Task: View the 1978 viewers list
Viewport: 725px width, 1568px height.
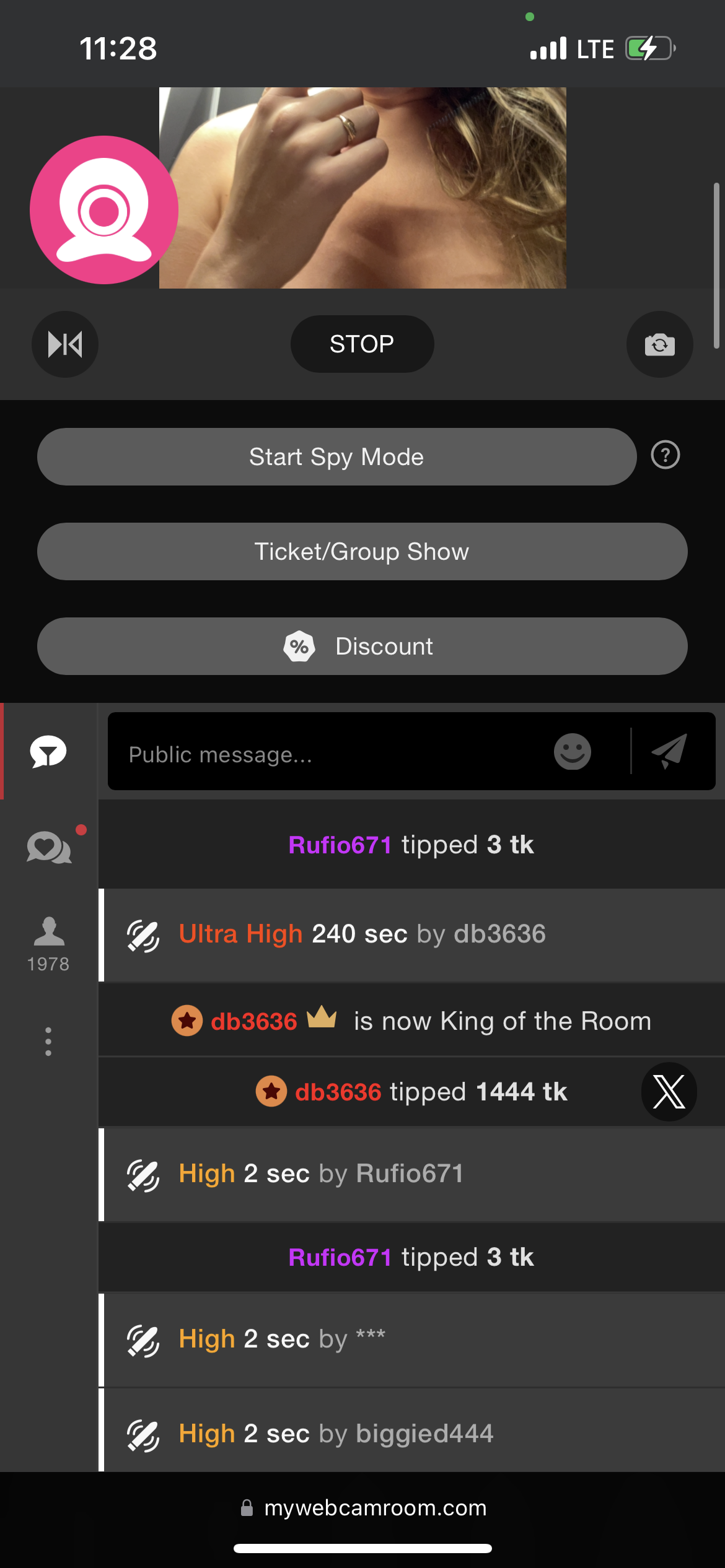Action: click(48, 943)
